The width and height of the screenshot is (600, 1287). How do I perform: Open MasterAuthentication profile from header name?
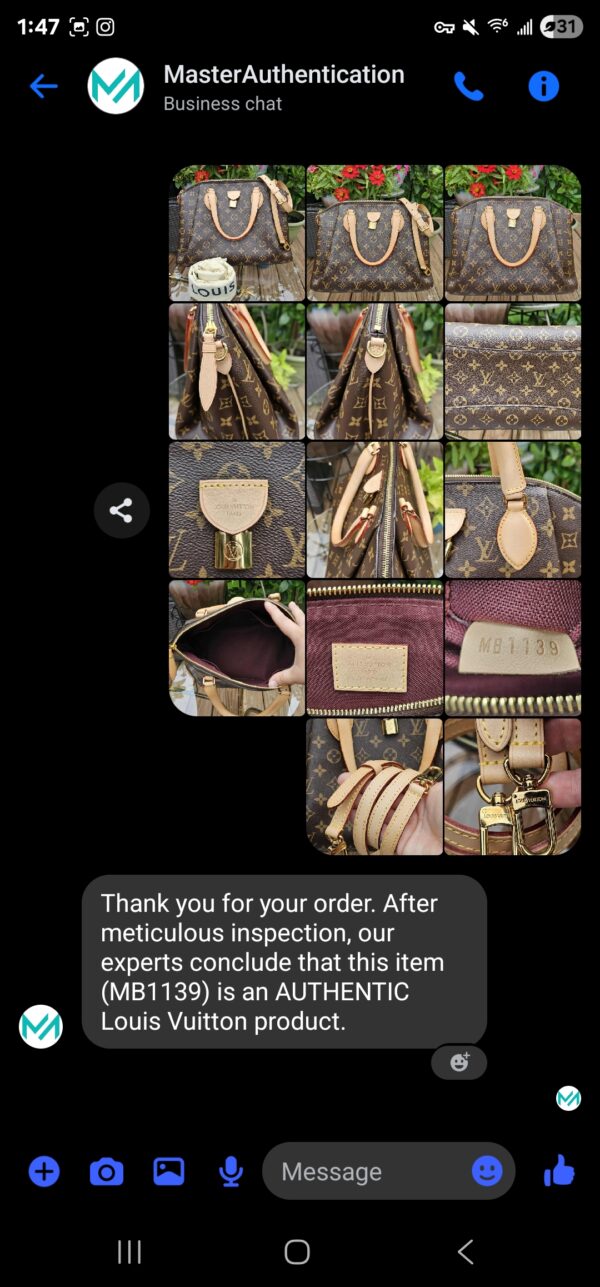point(283,75)
